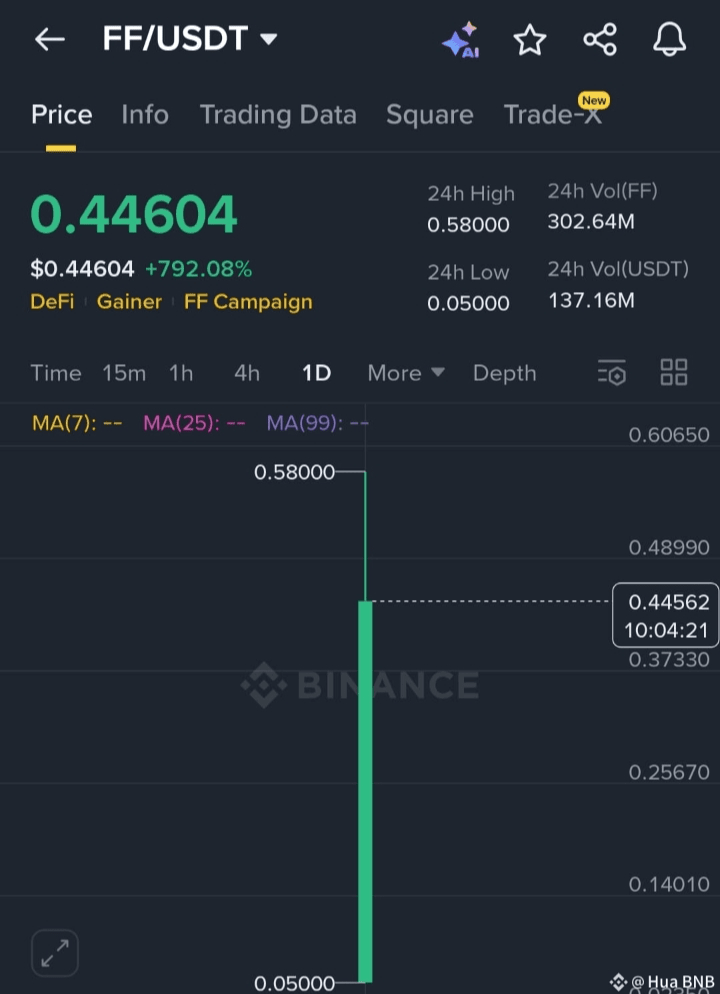The height and width of the screenshot is (994, 720).
Task: Switch chart to 4h interval
Action: 247,373
